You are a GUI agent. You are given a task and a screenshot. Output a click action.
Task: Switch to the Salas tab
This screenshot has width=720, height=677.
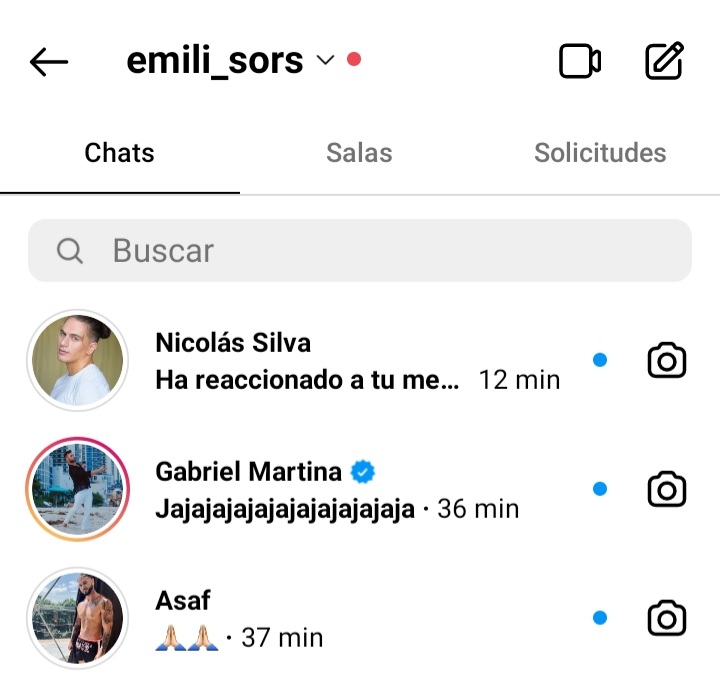(359, 153)
